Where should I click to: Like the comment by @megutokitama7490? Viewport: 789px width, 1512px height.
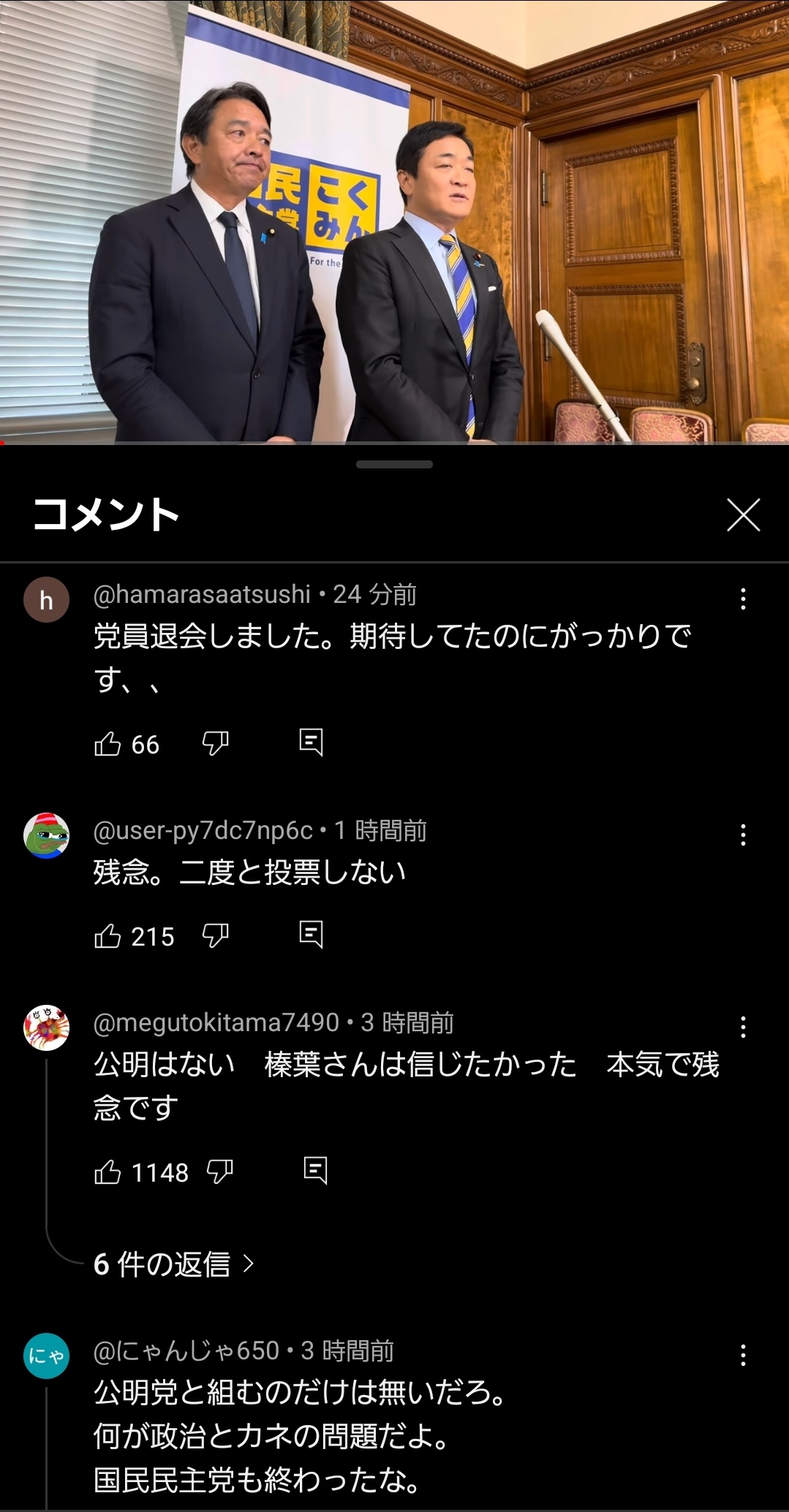pos(107,1172)
